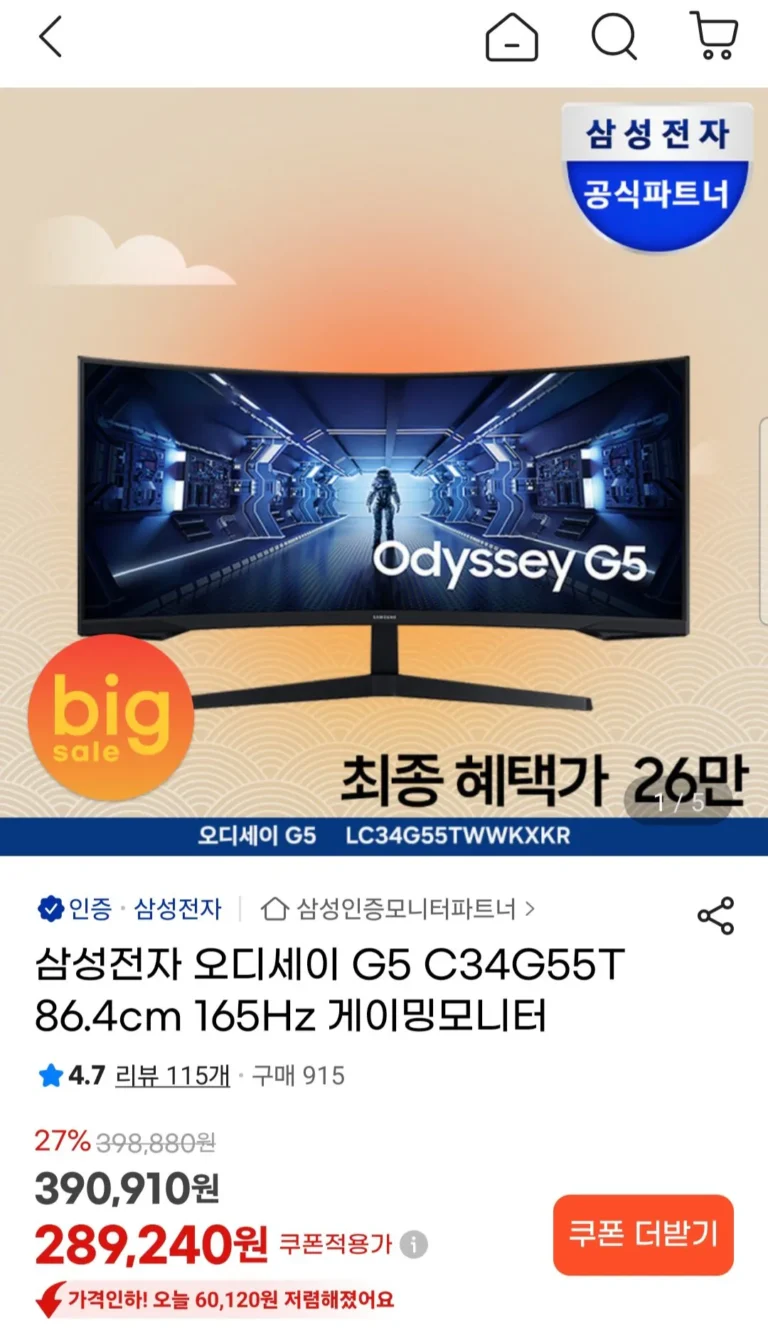
Task: Go back to the previous page
Action: tap(50, 38)
